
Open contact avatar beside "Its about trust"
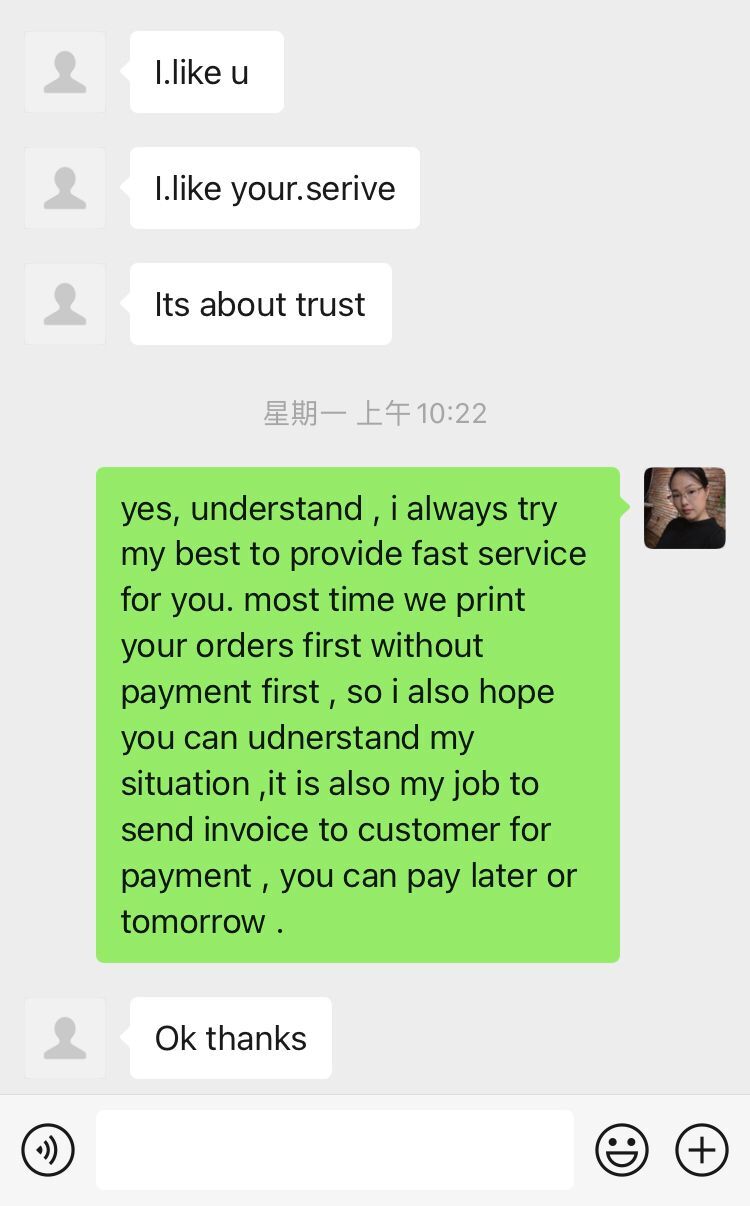tap(65, 304)
